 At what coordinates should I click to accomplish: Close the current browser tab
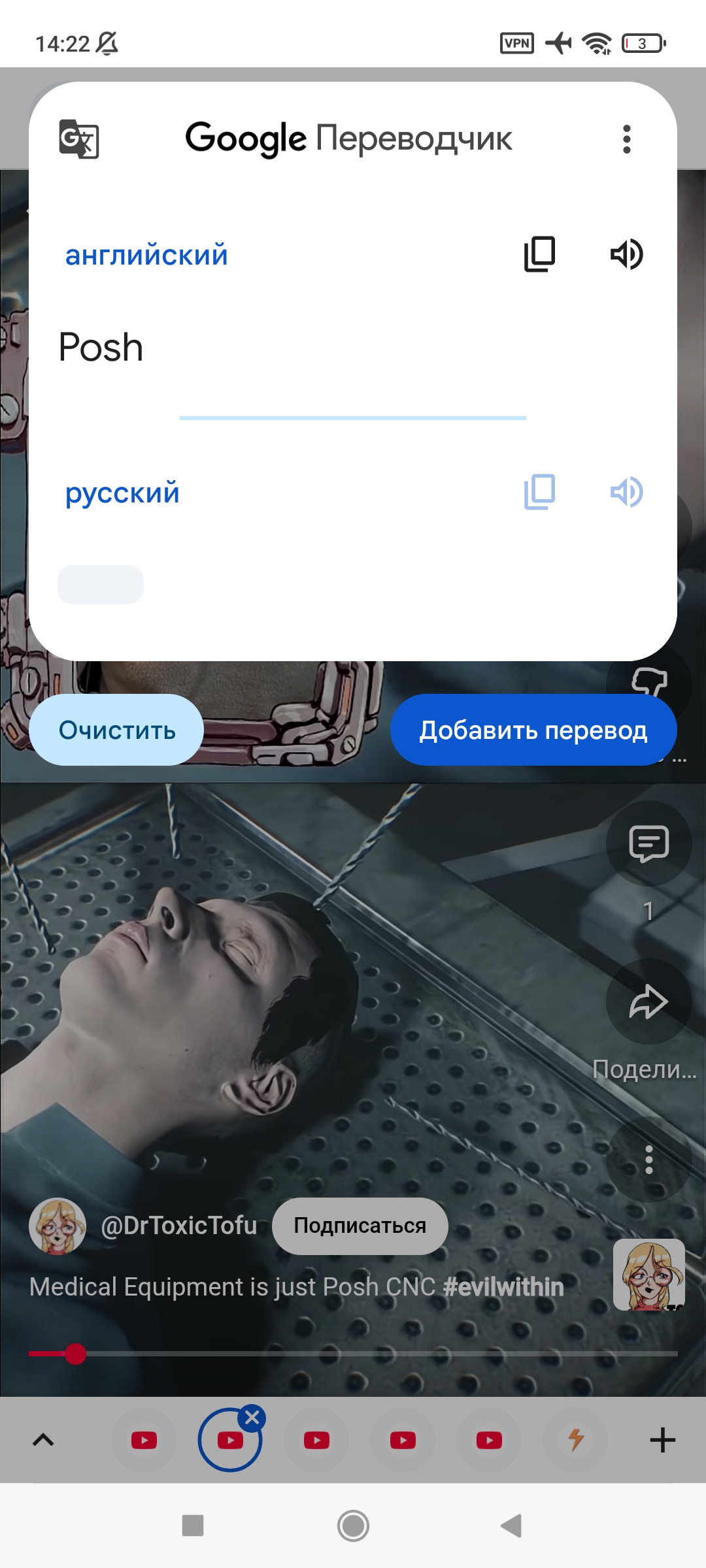tap(252, 1418)
